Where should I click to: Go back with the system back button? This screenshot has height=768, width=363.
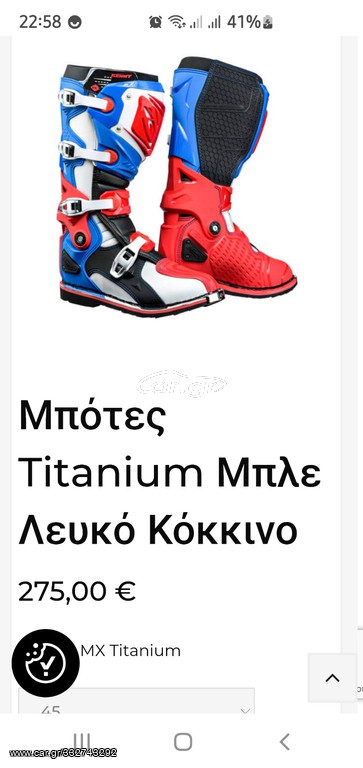285,742
